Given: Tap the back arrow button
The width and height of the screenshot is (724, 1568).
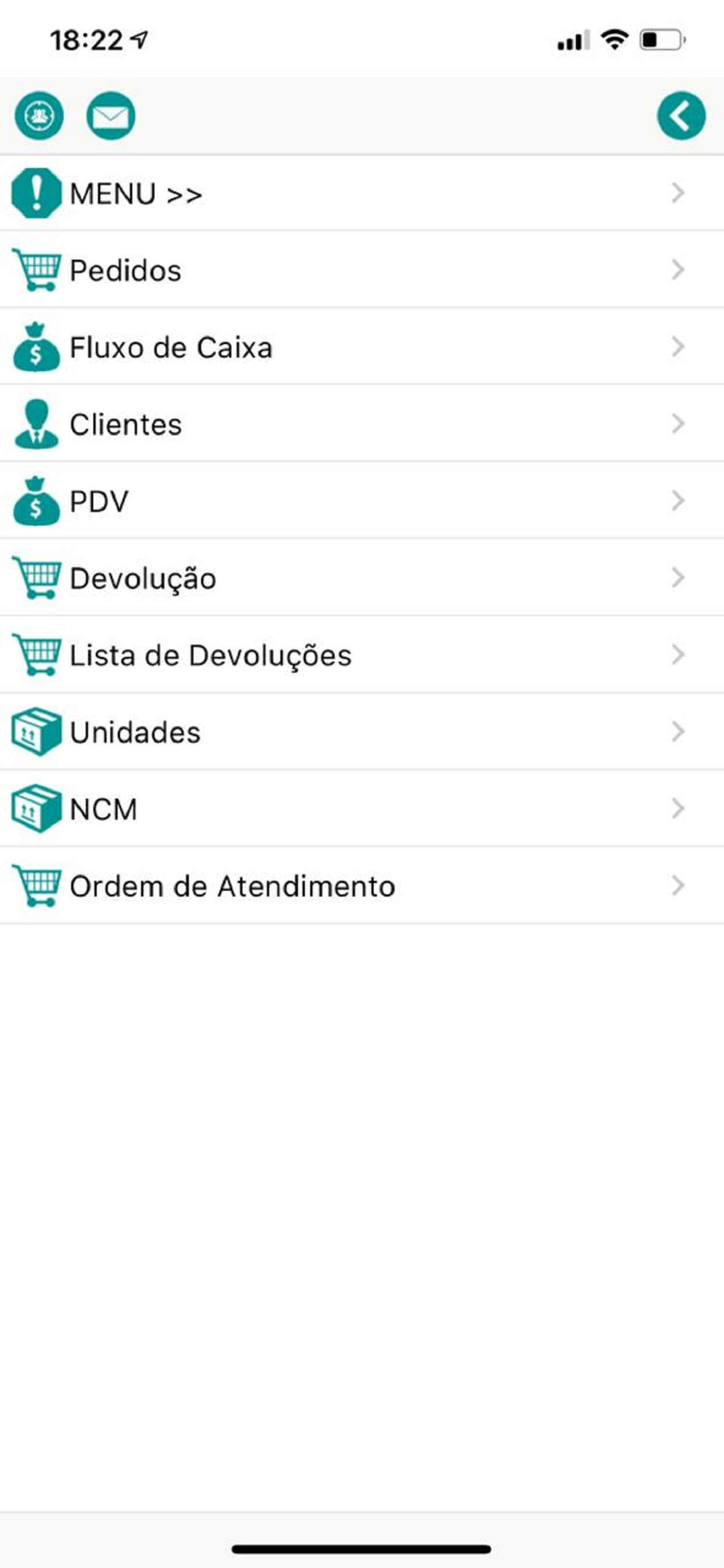Looking at the screenshot, I should 681,116.
